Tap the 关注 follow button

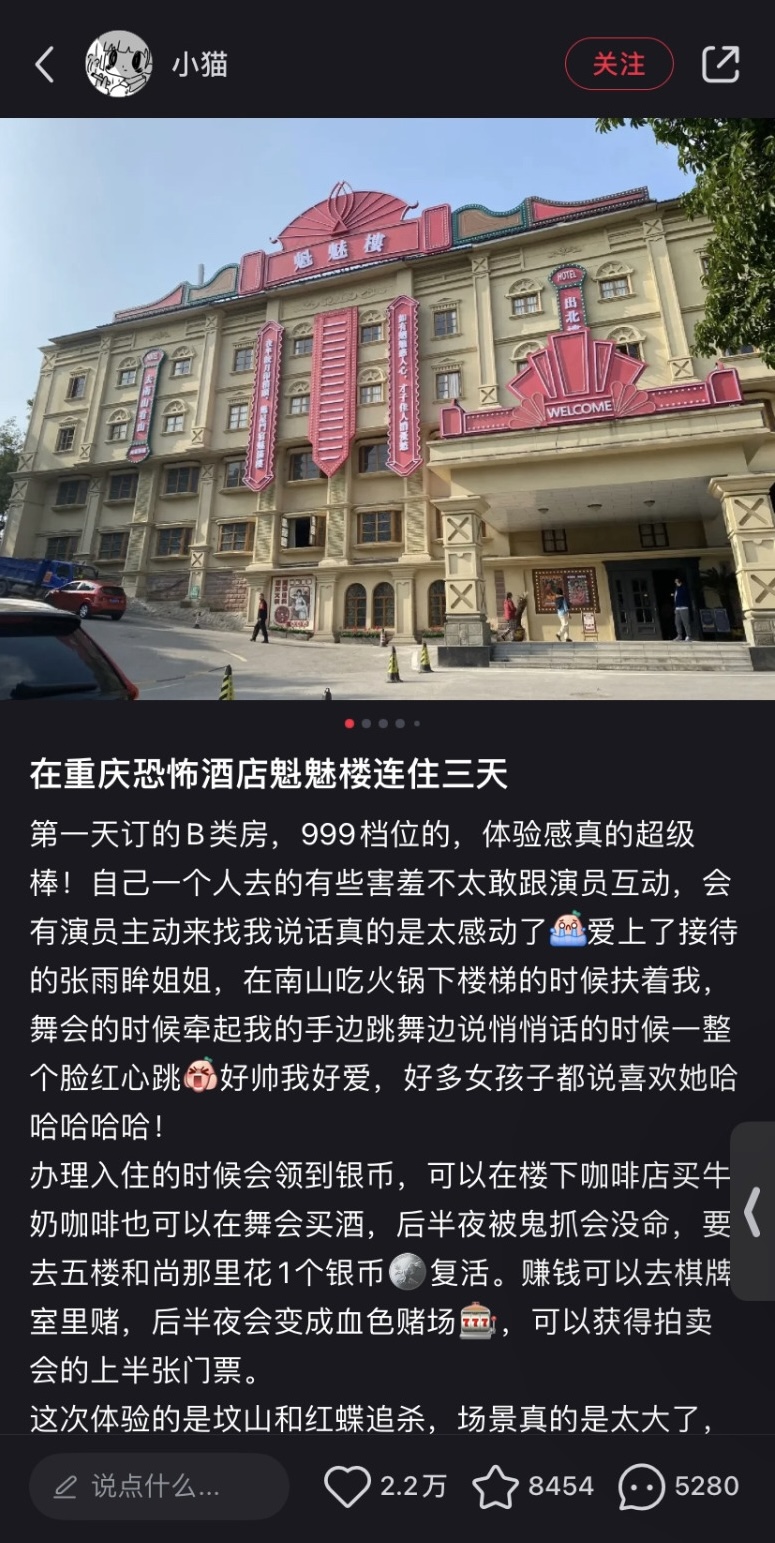[619, 65]
